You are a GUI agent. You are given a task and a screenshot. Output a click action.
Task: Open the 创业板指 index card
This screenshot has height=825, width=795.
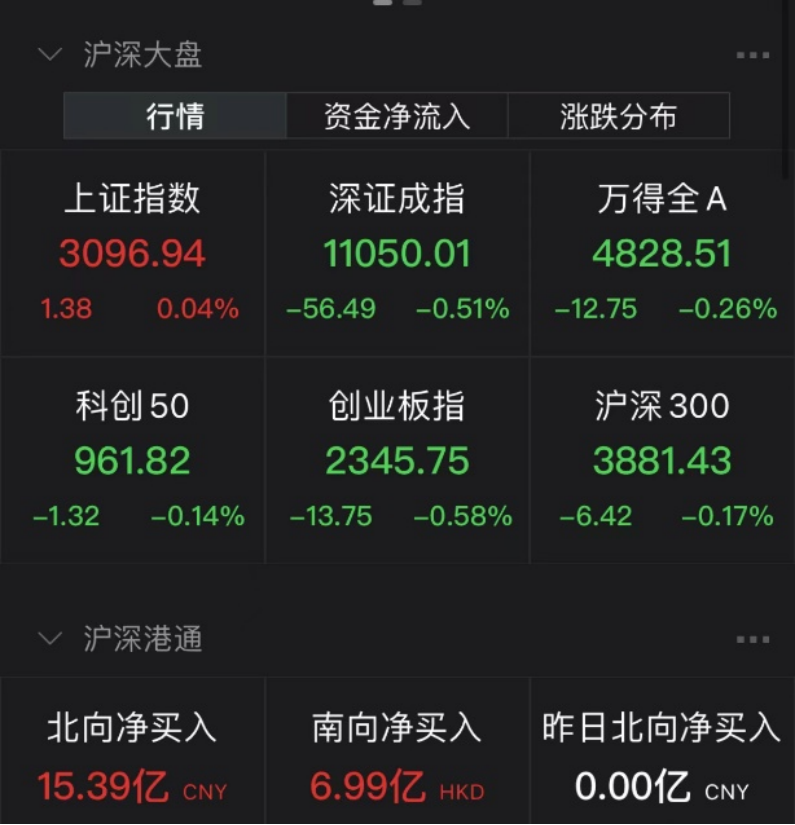click(397, 457)
